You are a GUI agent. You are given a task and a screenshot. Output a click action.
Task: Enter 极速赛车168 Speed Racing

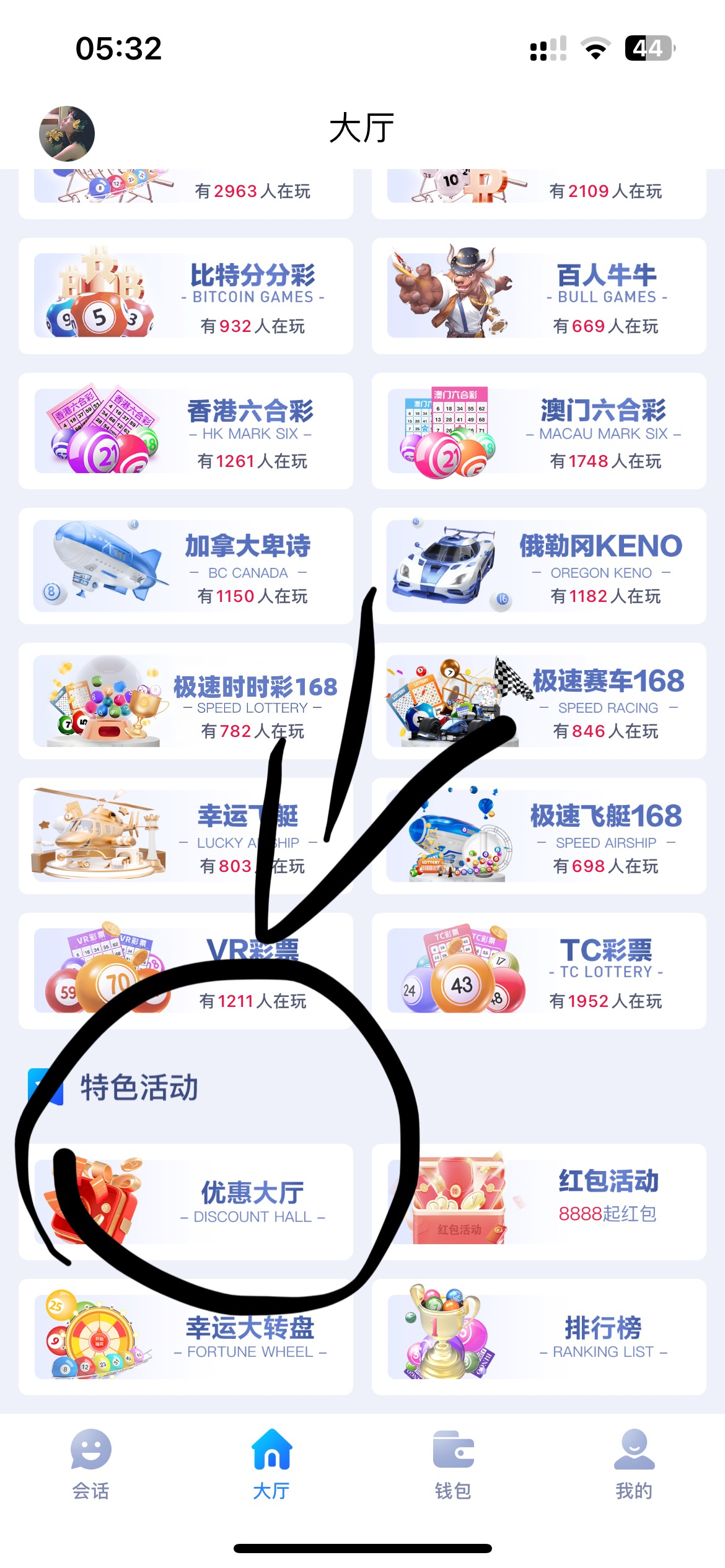click(539, 701)
